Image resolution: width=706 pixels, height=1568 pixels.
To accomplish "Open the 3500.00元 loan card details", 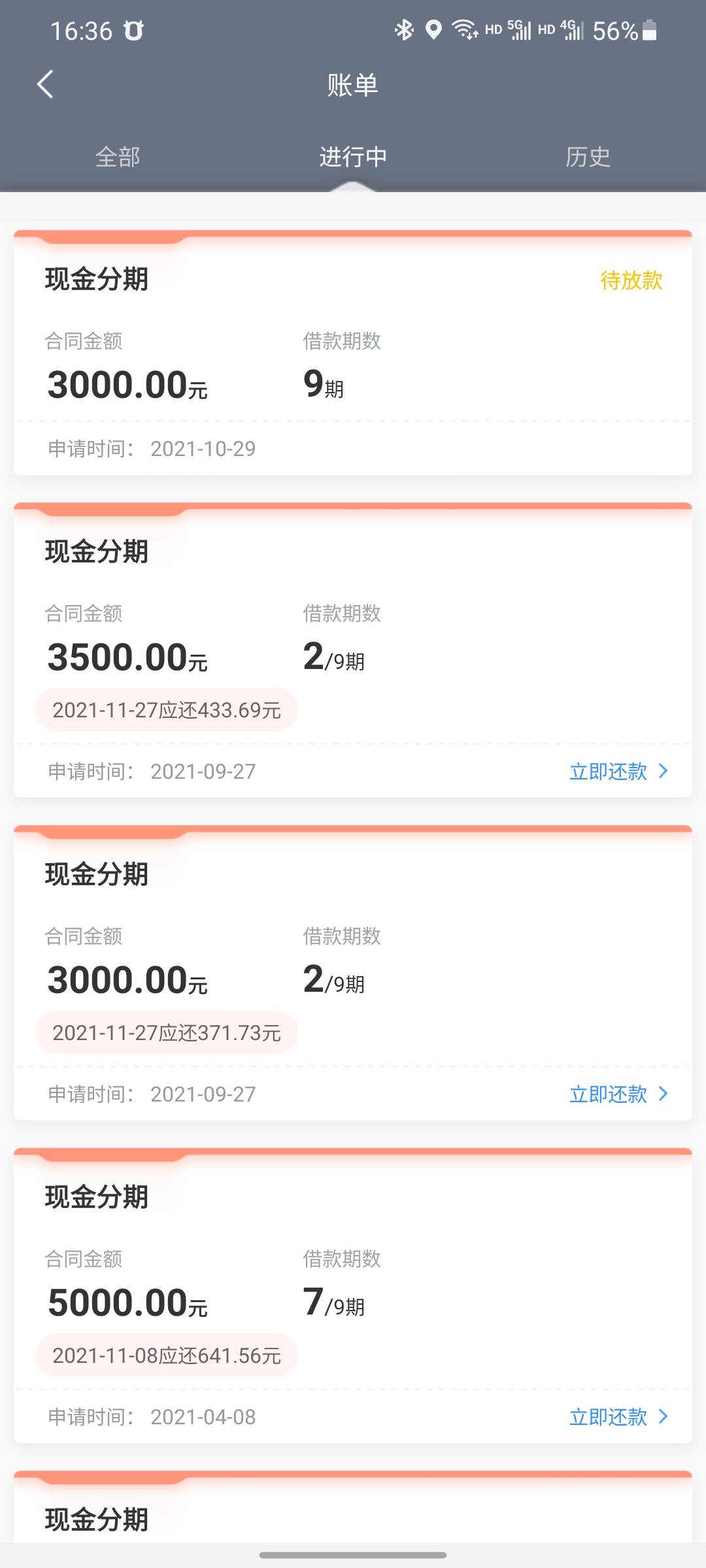I will coord(353,650).
